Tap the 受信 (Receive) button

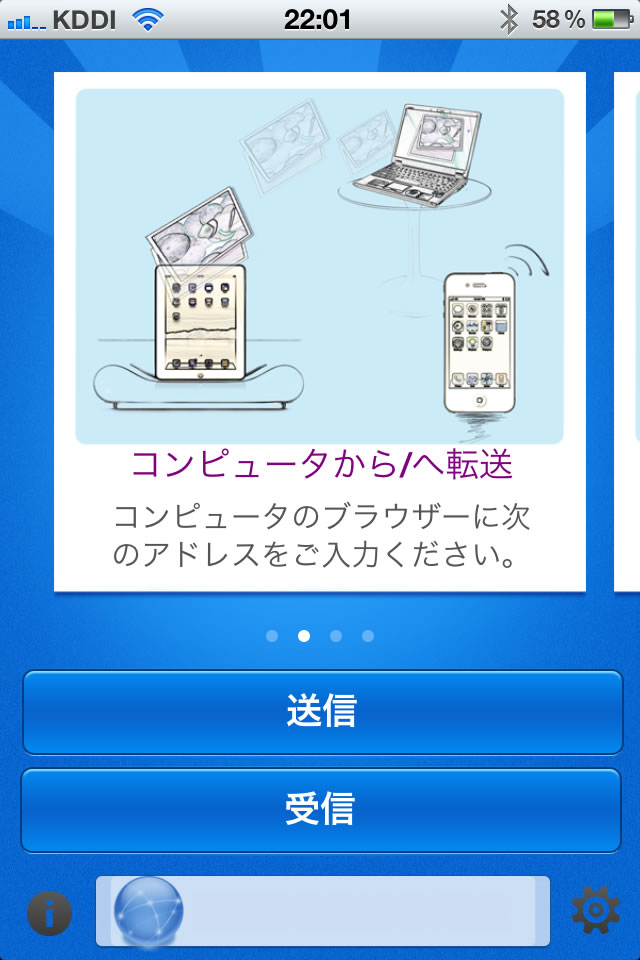[322, 810]
